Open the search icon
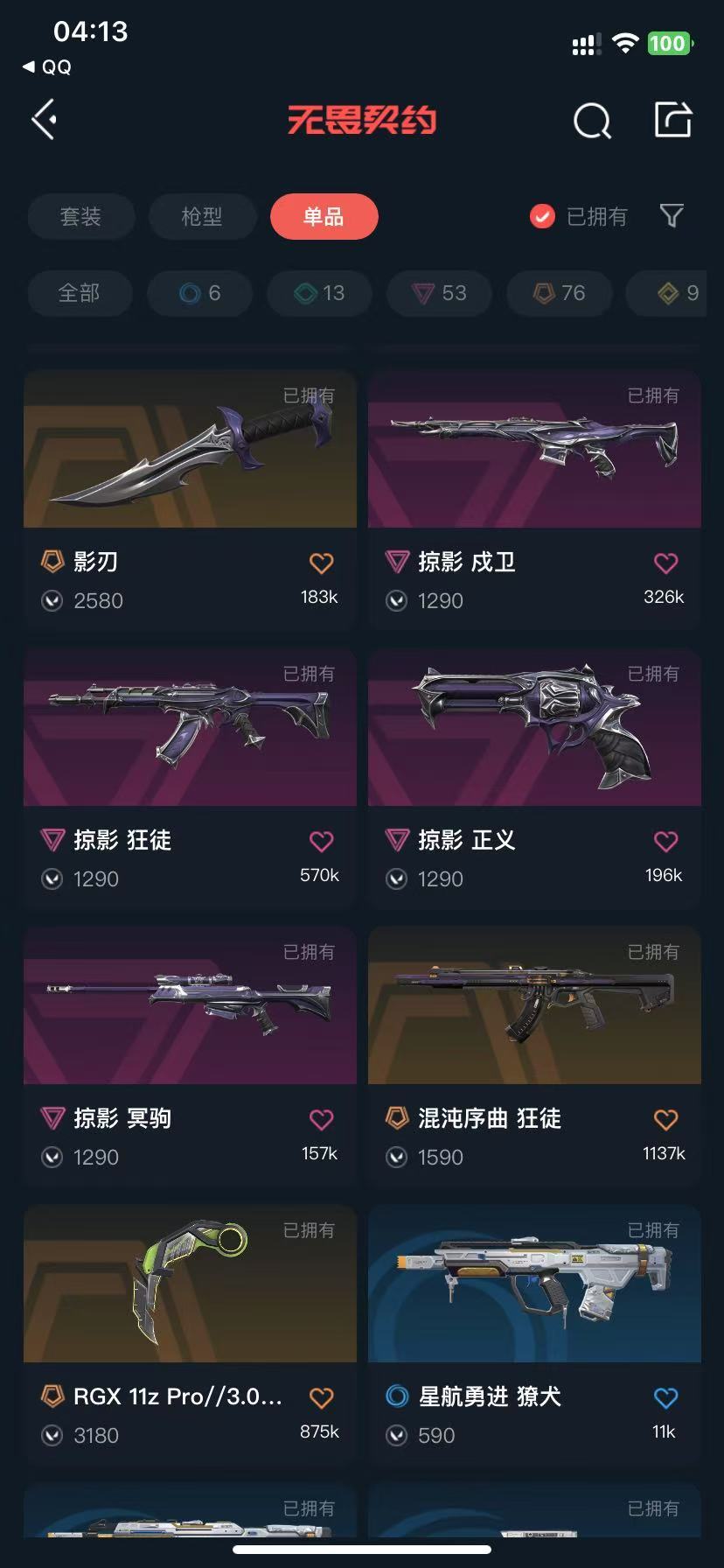The height and width of the screenshot is (1568, 724). point(592,122)
